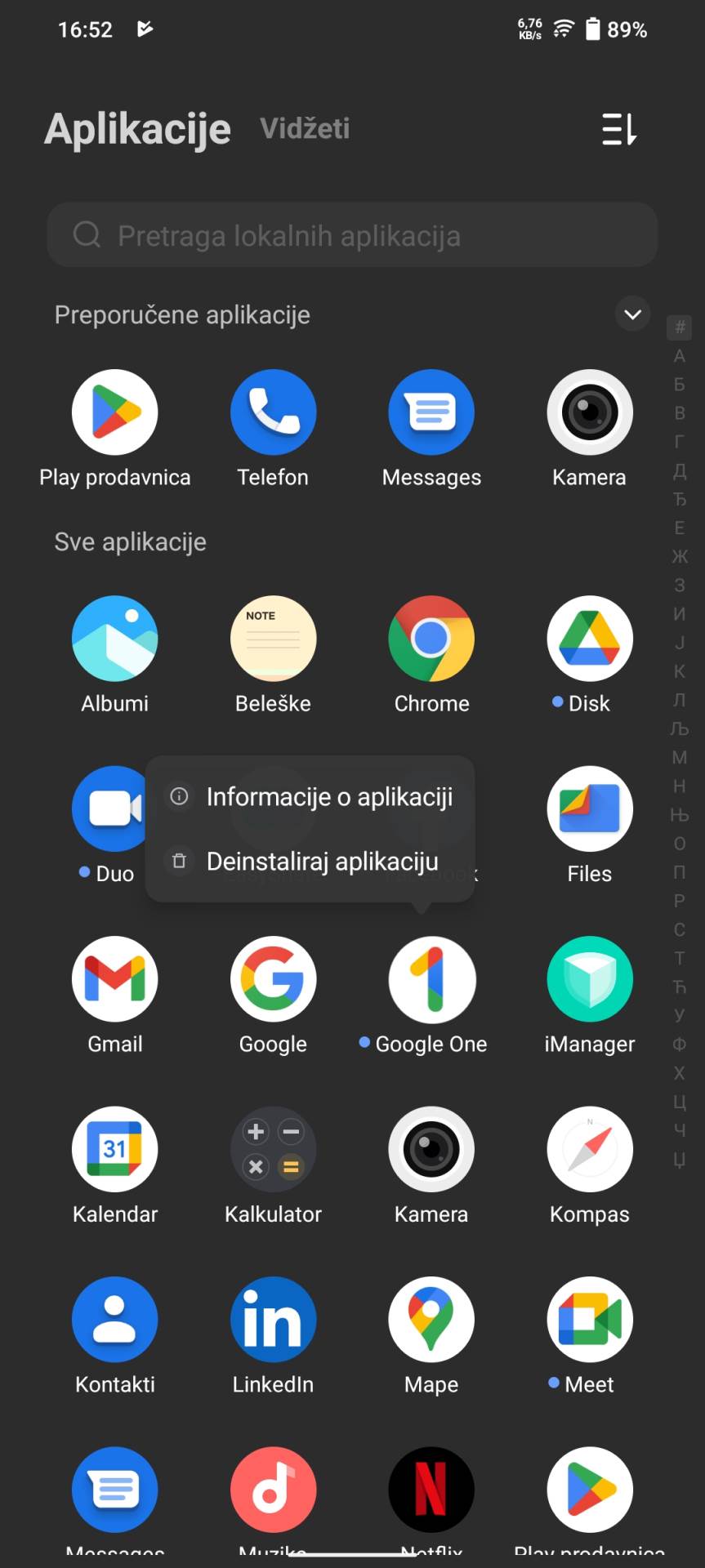The width and height of the screenshot is (705, 1568).
Task: Start the Kalkulator app
Action: [x=273, y=1149]
